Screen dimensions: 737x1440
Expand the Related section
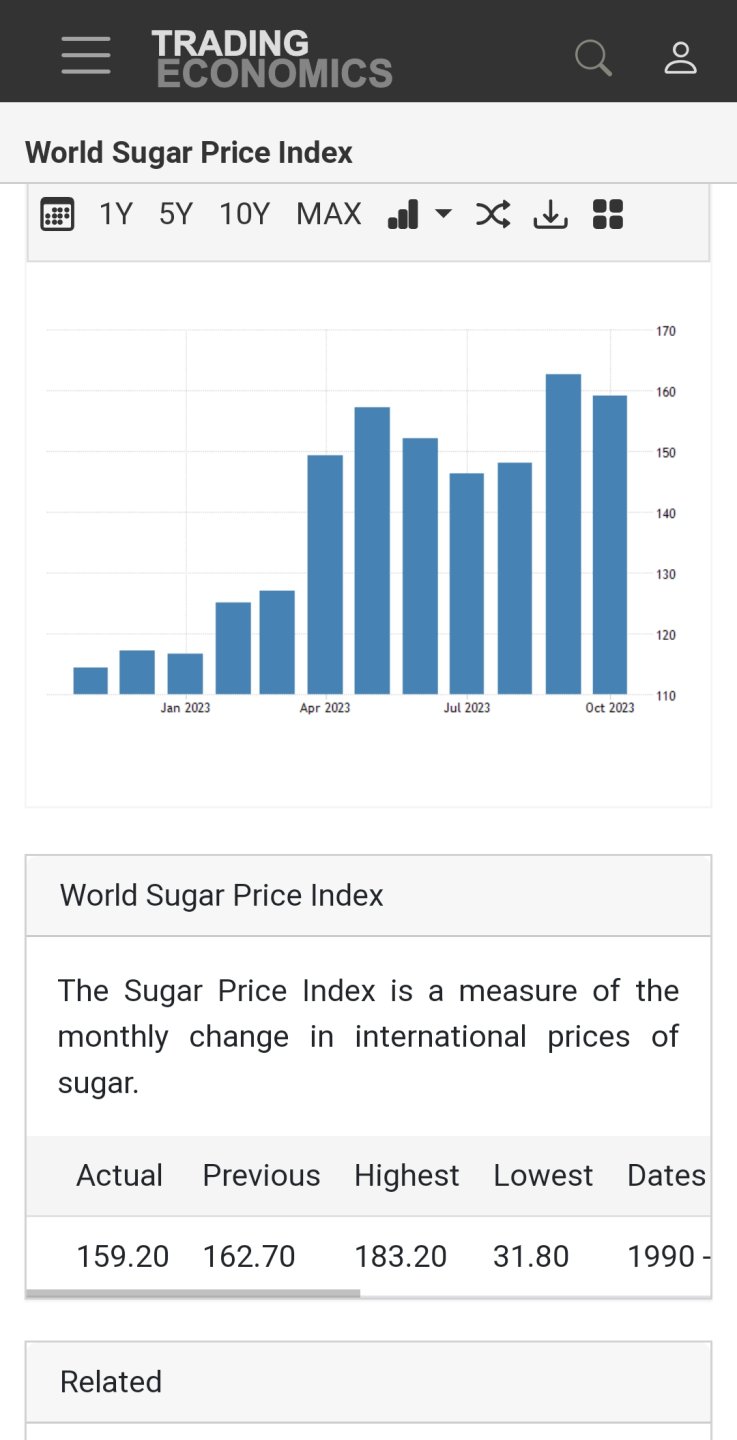click(110, 1382)
